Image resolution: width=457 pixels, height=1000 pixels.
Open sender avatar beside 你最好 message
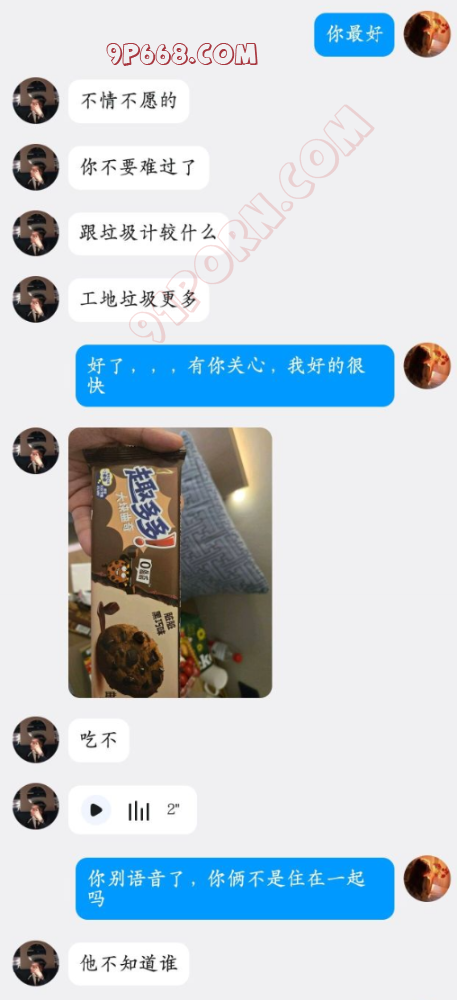click(427, 34)
